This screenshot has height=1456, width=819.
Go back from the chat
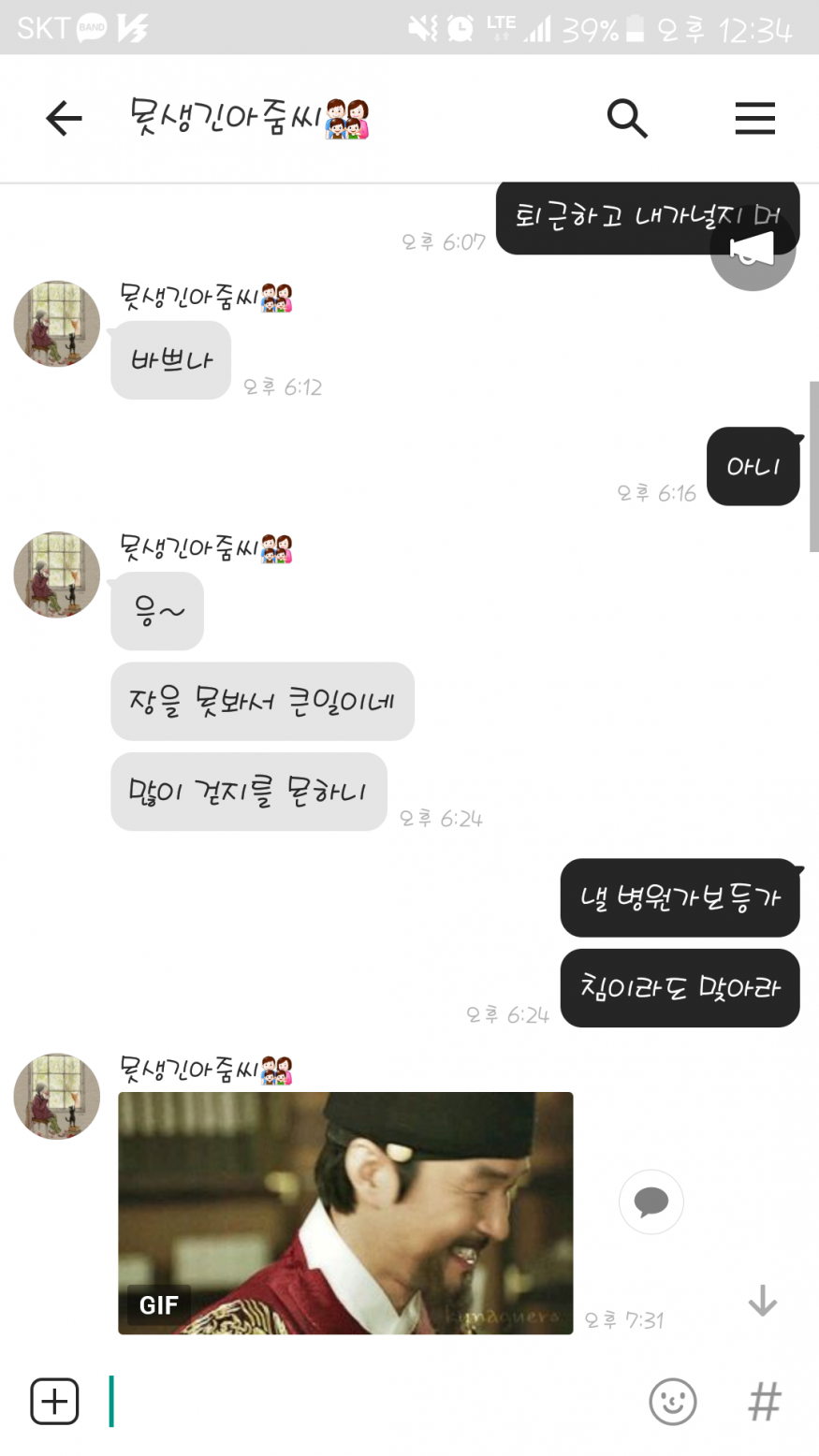coord(64,119)
